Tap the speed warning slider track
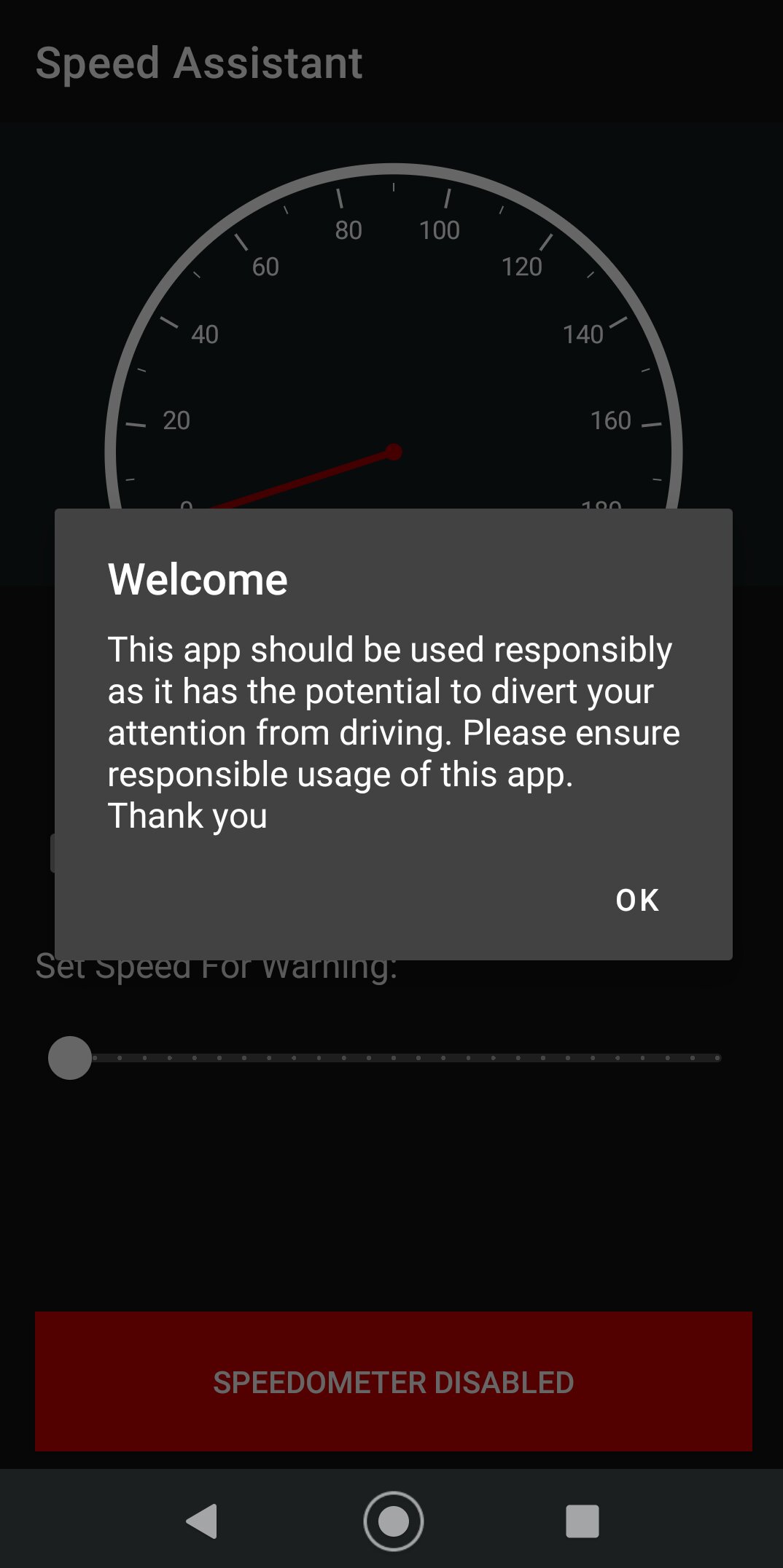This screenshot has width=783, height=1568. tap(394, 1057)
